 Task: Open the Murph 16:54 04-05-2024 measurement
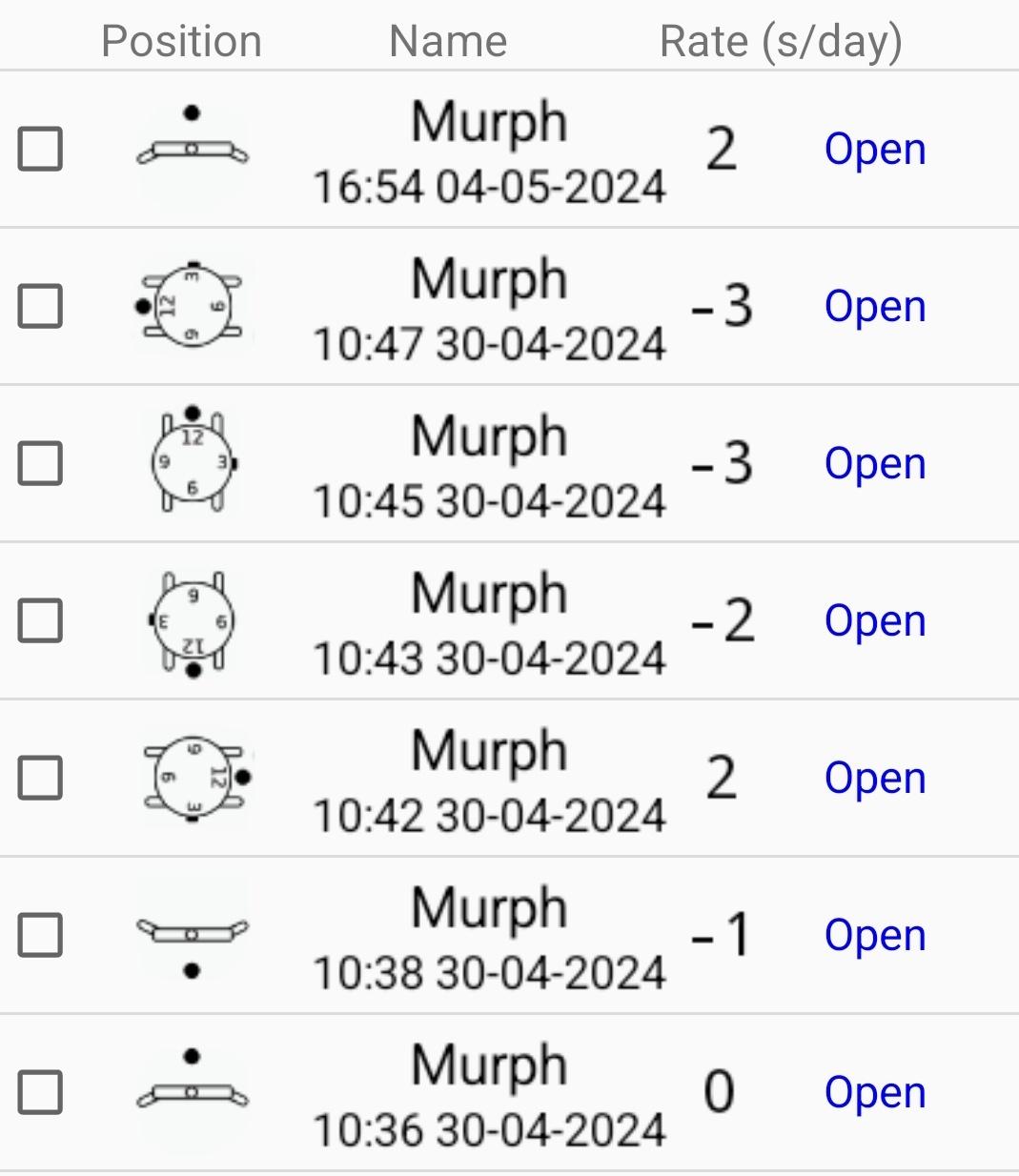point(874,150)
